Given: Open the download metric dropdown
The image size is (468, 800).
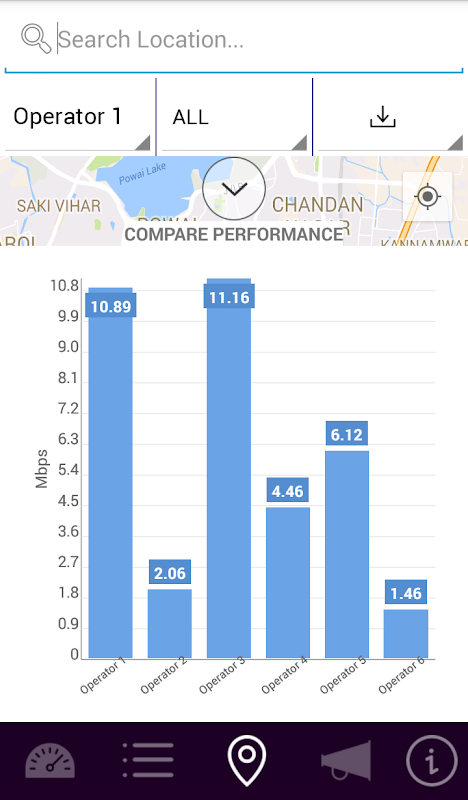Looking at the screenshot, I should [x=390, y=117].
